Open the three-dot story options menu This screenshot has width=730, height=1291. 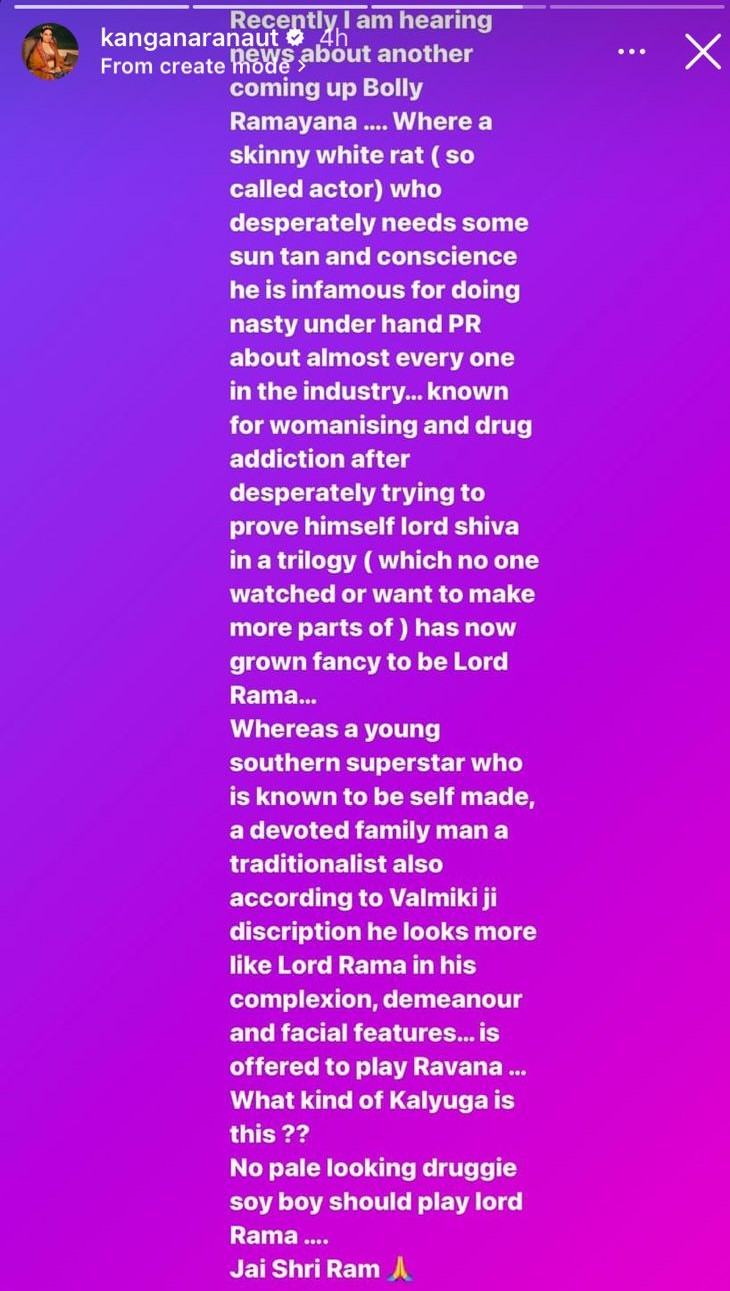(631, 52)
